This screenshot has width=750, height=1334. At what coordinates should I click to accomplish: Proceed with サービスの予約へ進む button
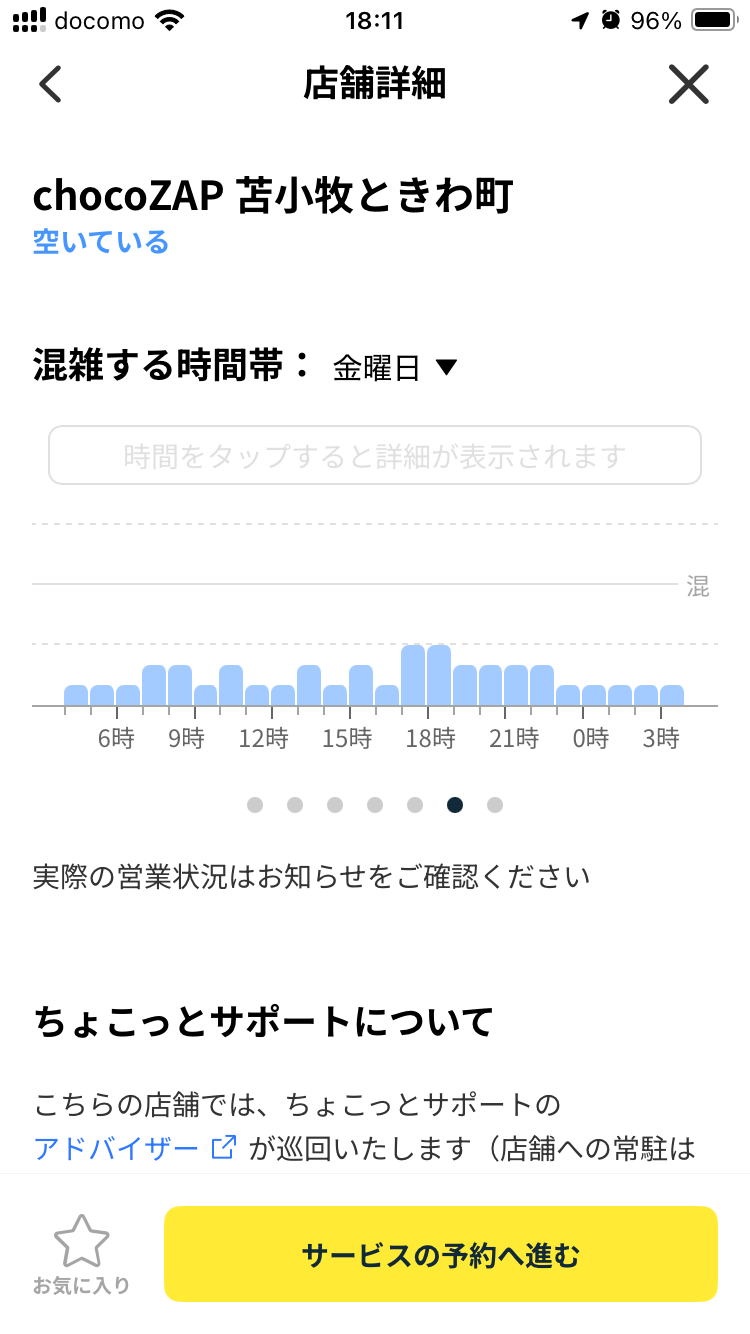(x=441, y=1254)
